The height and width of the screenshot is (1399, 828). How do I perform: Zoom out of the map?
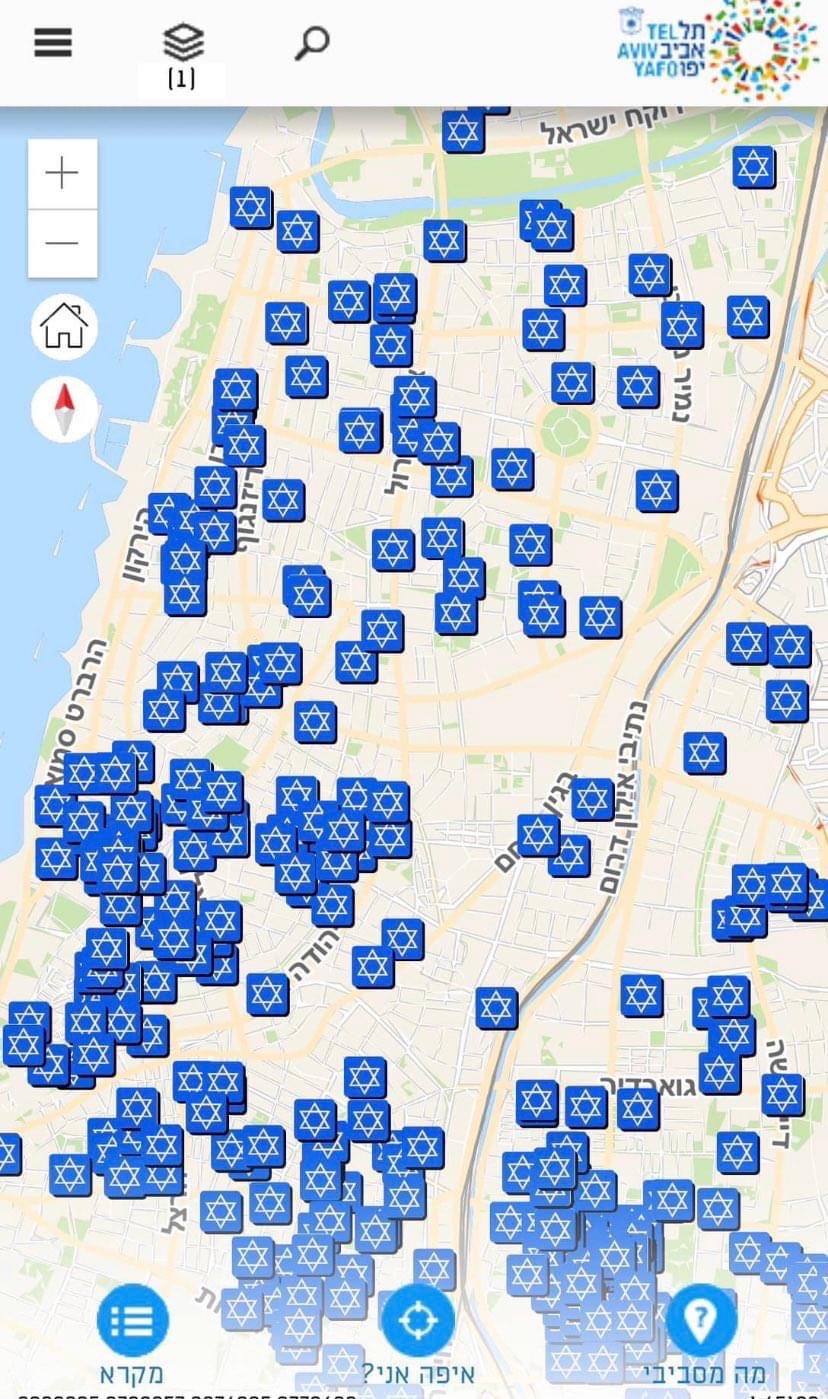(62, 243)
